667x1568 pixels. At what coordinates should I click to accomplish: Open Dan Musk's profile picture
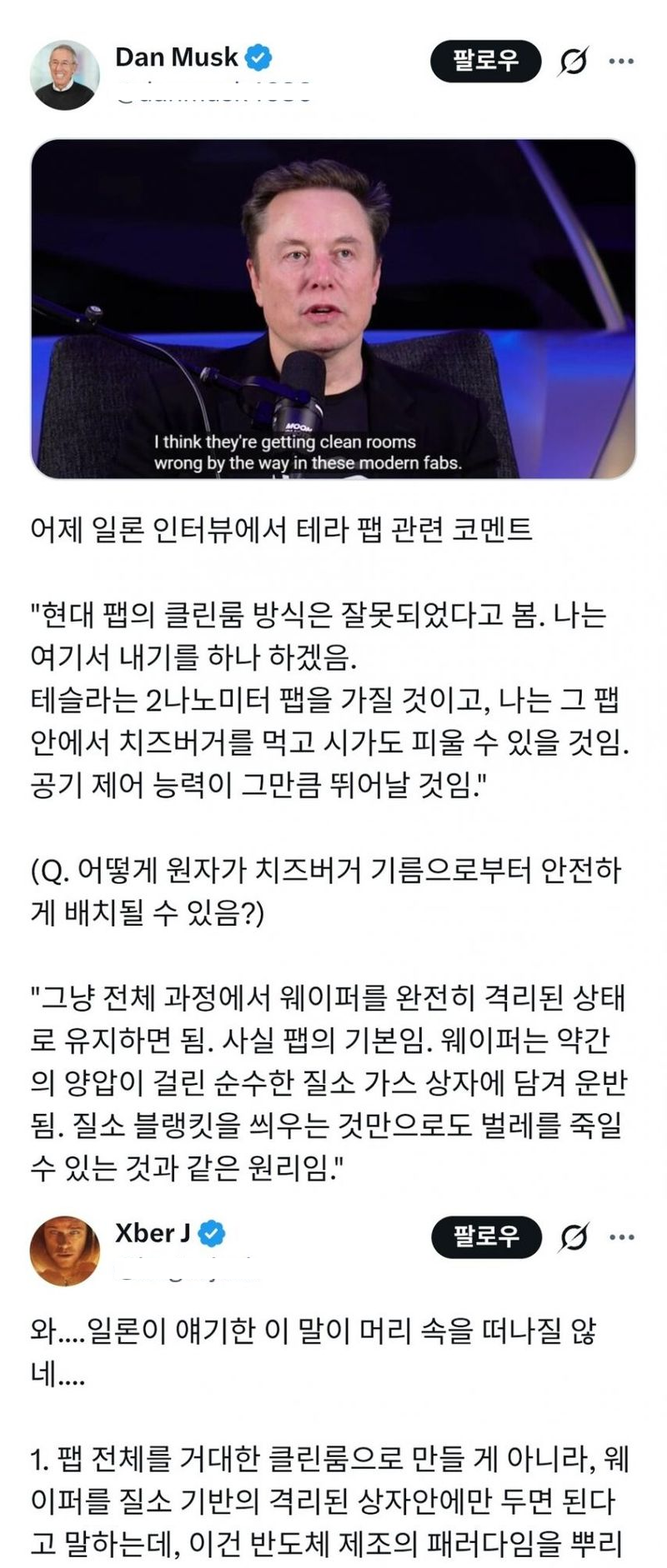[x=64, y=74]
